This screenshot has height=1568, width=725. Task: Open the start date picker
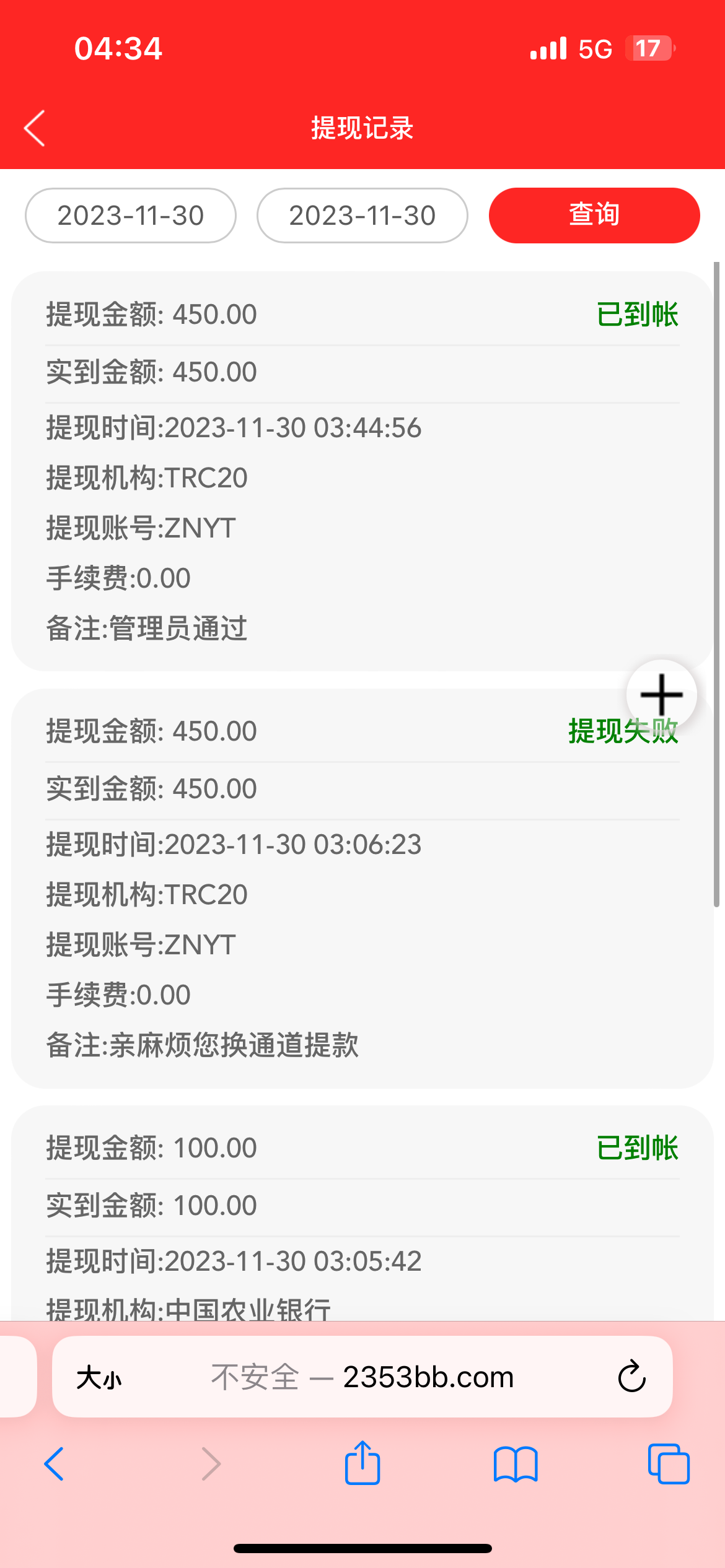point(131,216)
